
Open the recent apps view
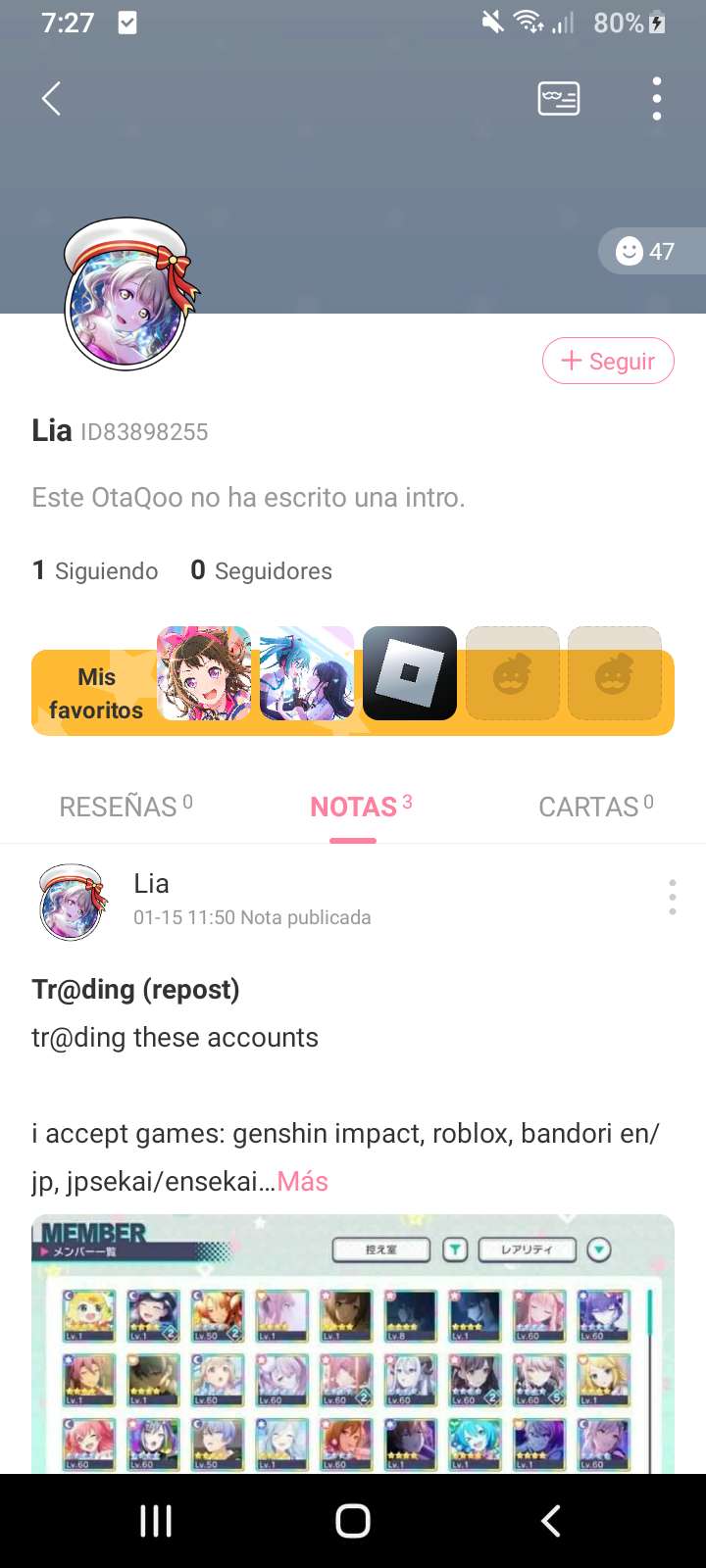[156, 1520]
